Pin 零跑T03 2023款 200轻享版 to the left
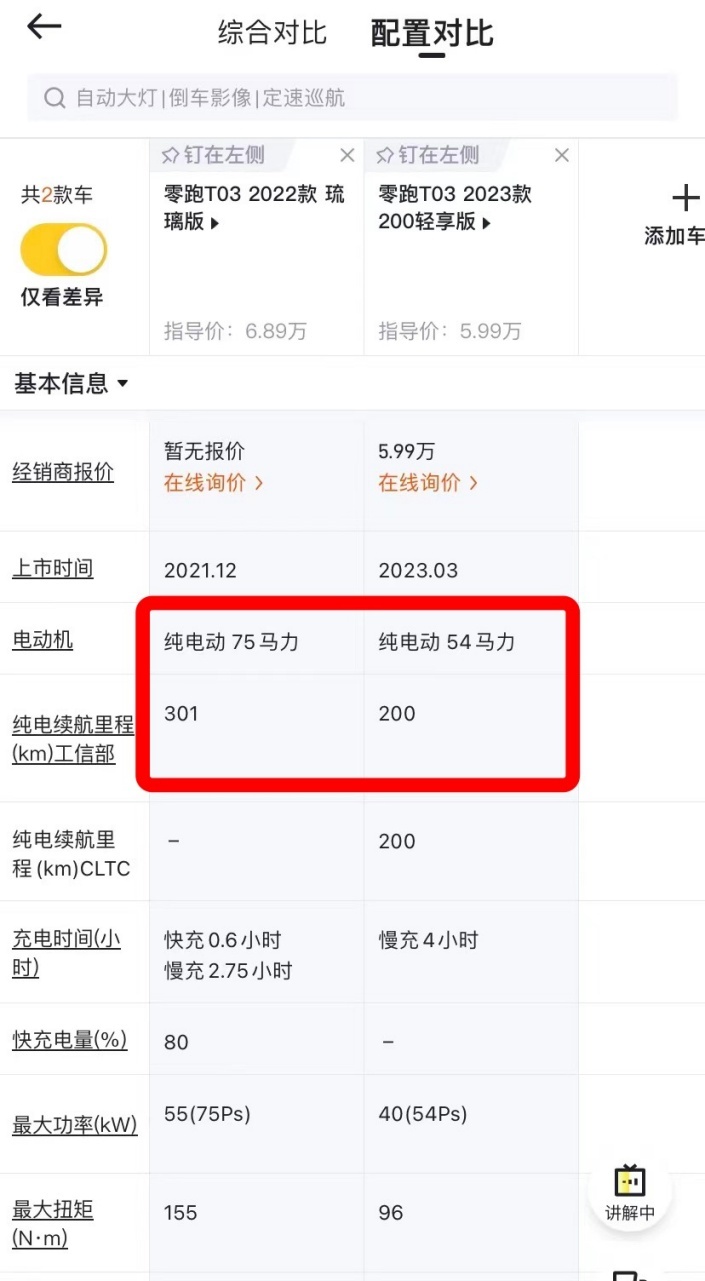This screenshot has width=705, height=1281. (428, 155)
